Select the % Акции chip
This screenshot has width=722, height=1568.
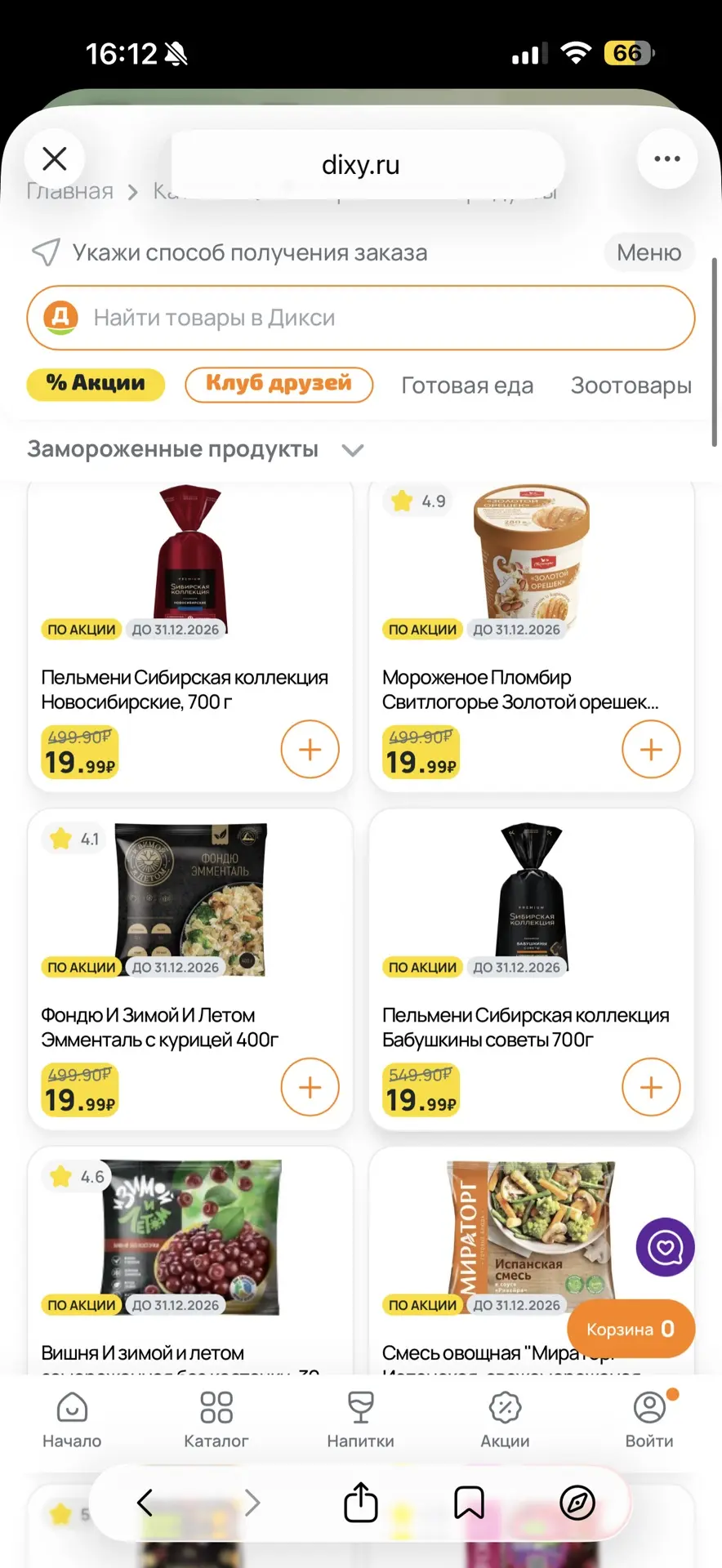[96, 384]
